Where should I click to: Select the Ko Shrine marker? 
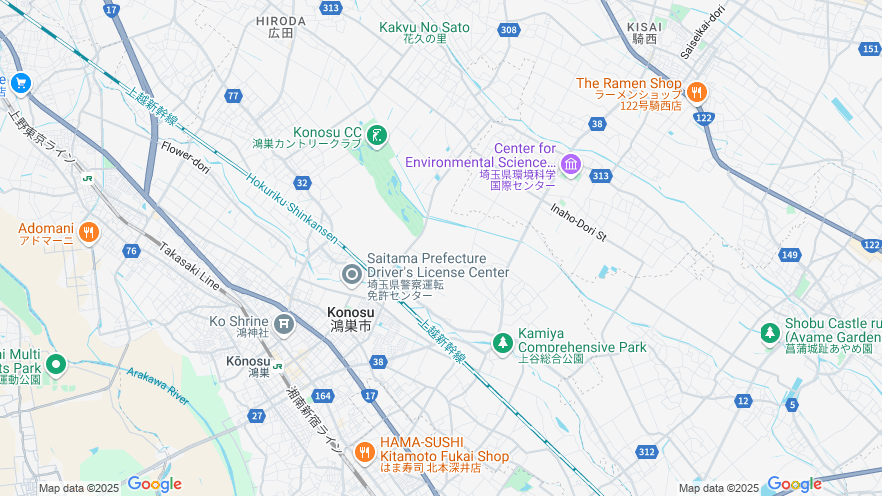284,323
